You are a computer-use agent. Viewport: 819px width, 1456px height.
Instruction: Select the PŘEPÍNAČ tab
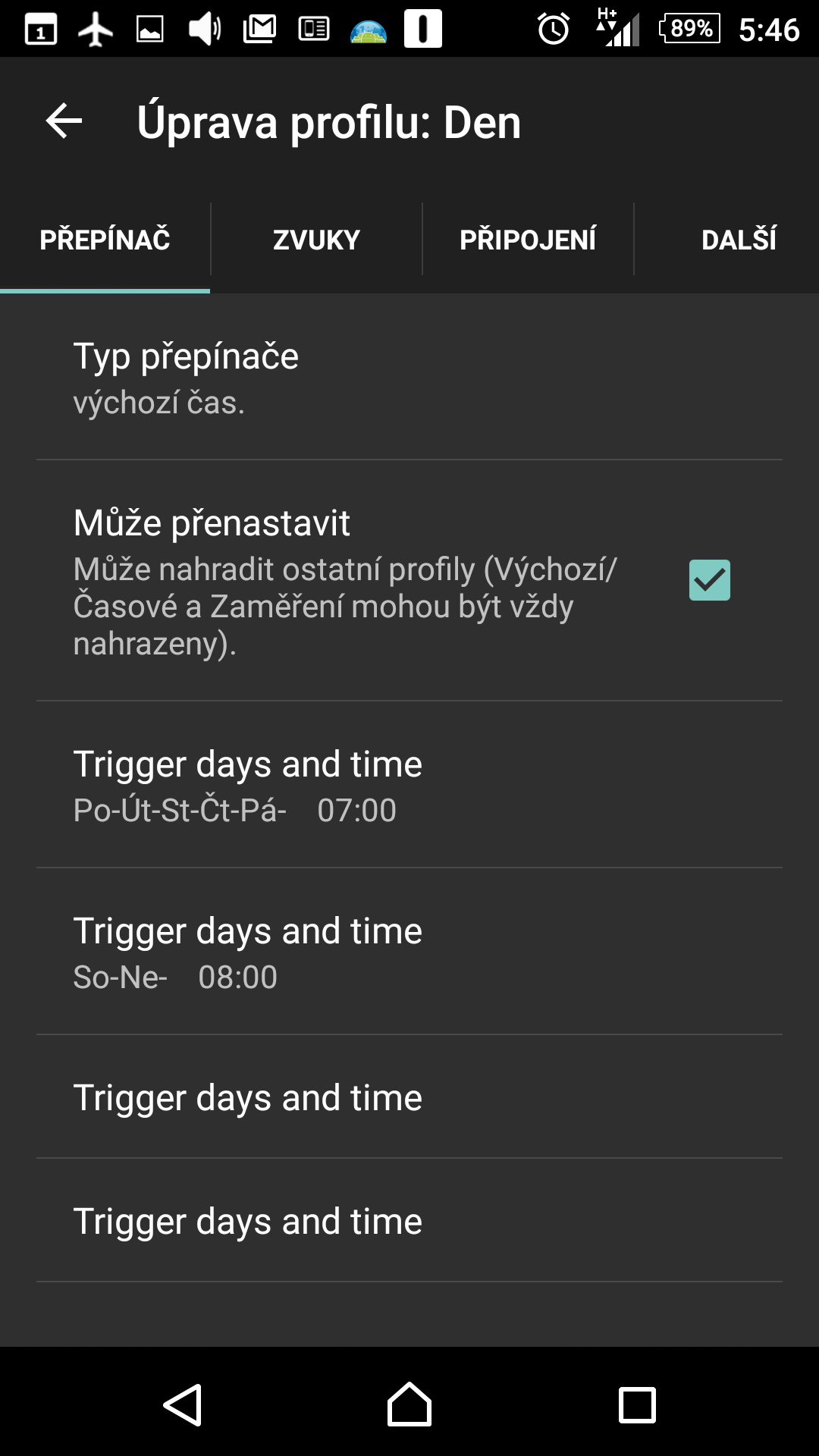(x=105, y=240)
